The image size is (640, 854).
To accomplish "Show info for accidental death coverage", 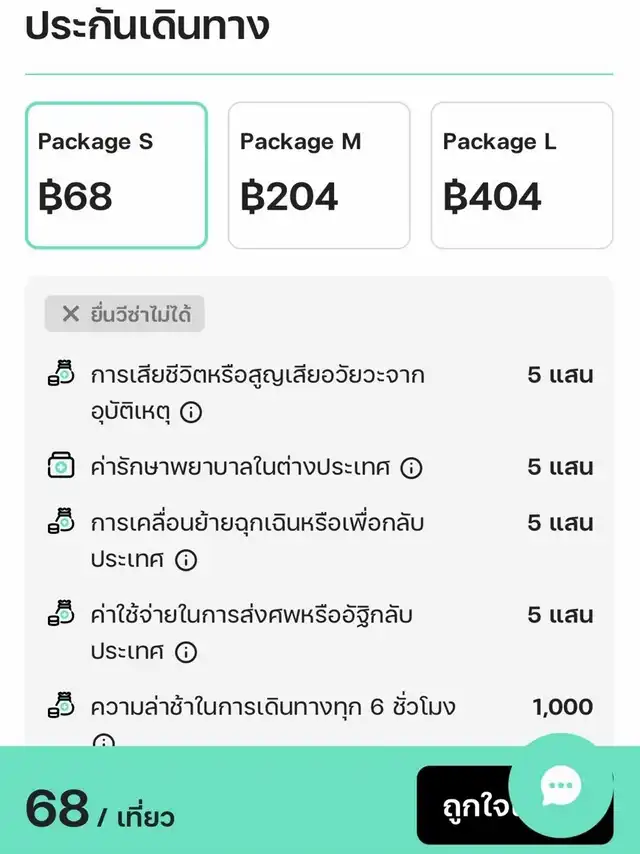I will pos(191,412).
